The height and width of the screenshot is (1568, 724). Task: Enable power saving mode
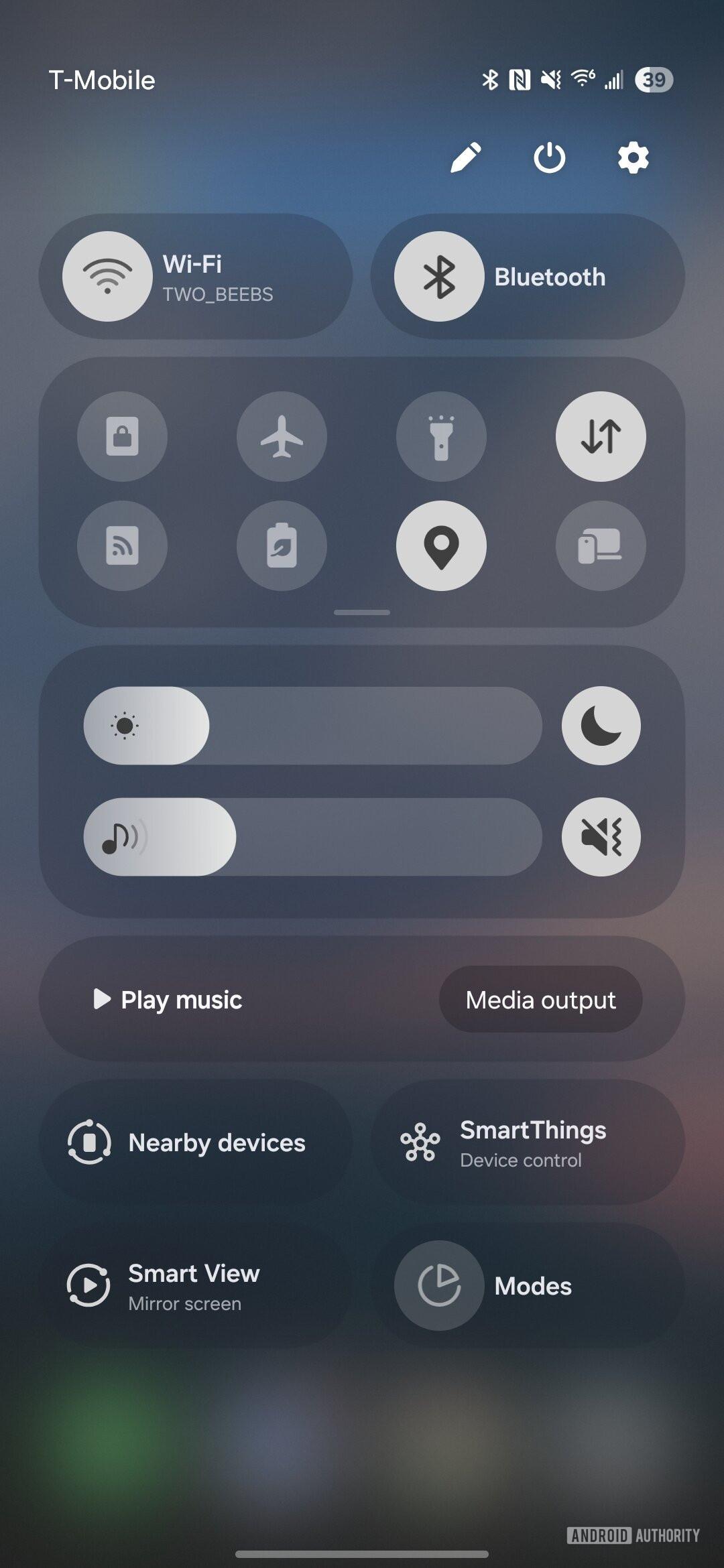[x=282, y=546]
